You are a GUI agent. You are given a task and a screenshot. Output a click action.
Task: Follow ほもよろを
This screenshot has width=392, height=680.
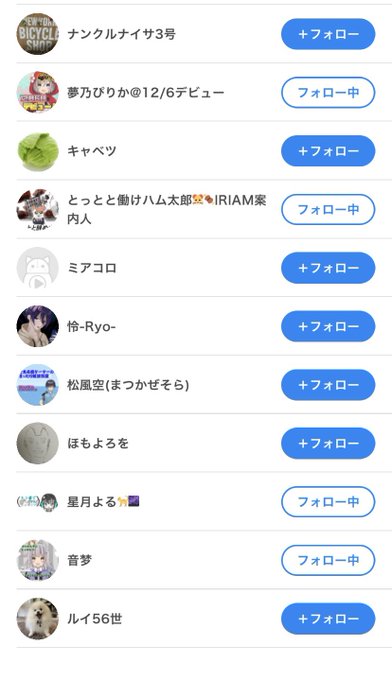point(328,443)
